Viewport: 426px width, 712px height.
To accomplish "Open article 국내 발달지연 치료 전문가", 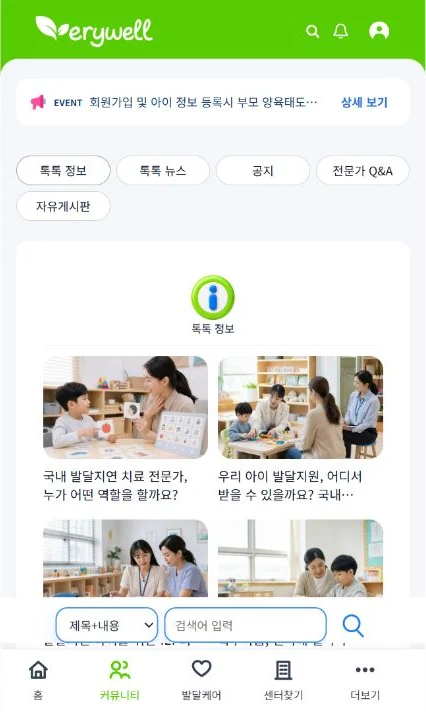I will coord(125,429).
